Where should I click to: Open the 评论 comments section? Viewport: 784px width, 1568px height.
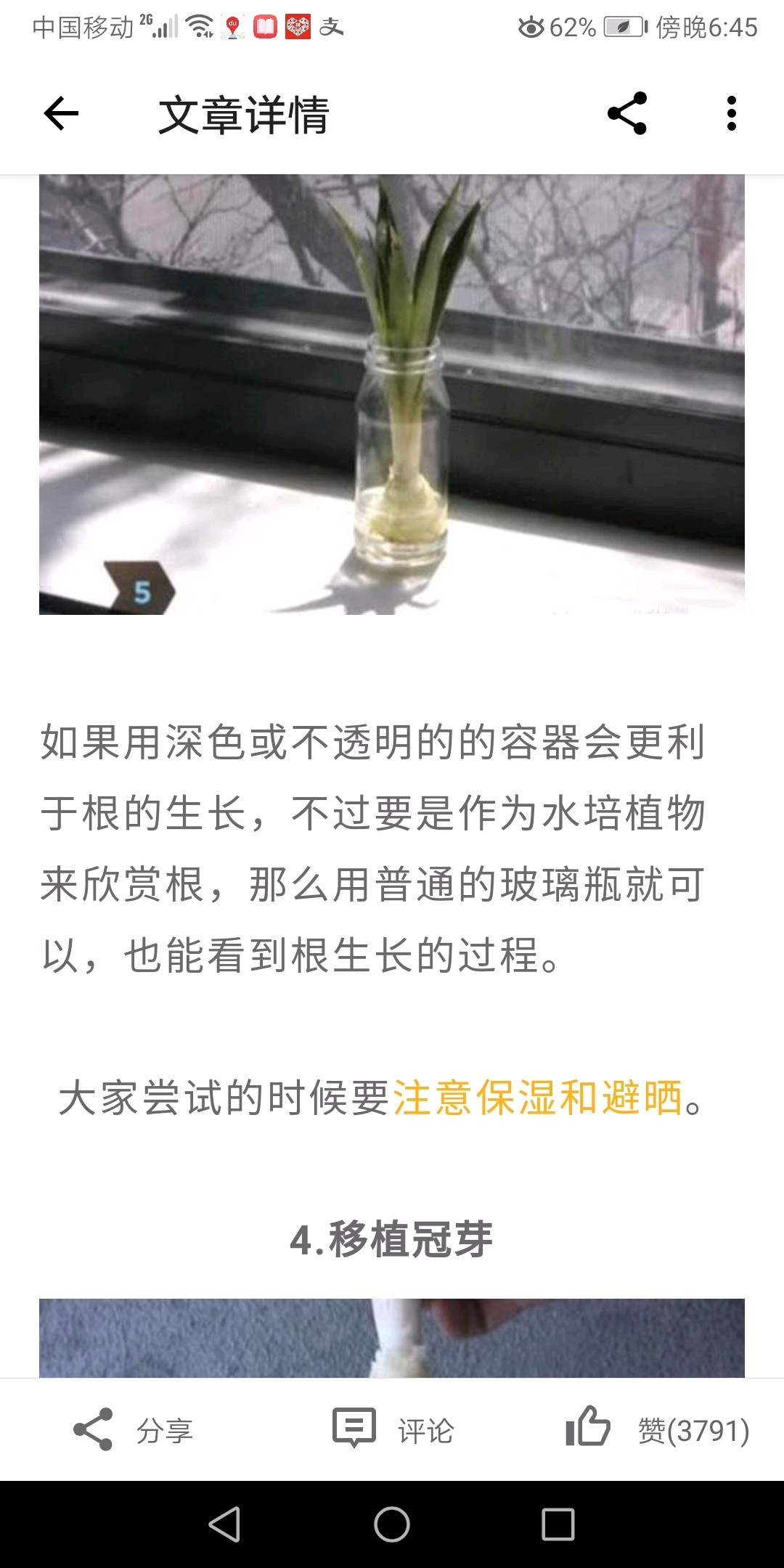tap(393, 1430)
